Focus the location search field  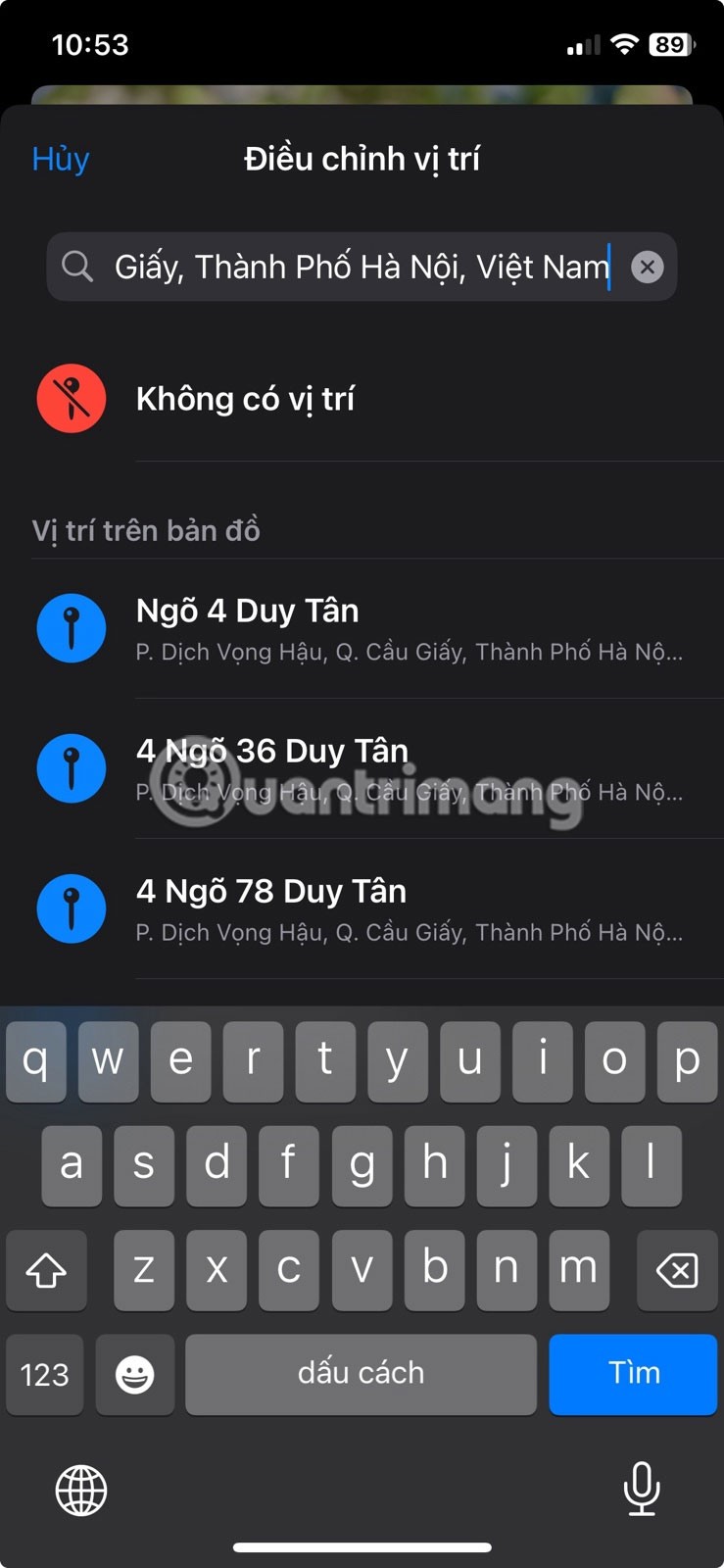pos(361,267)
